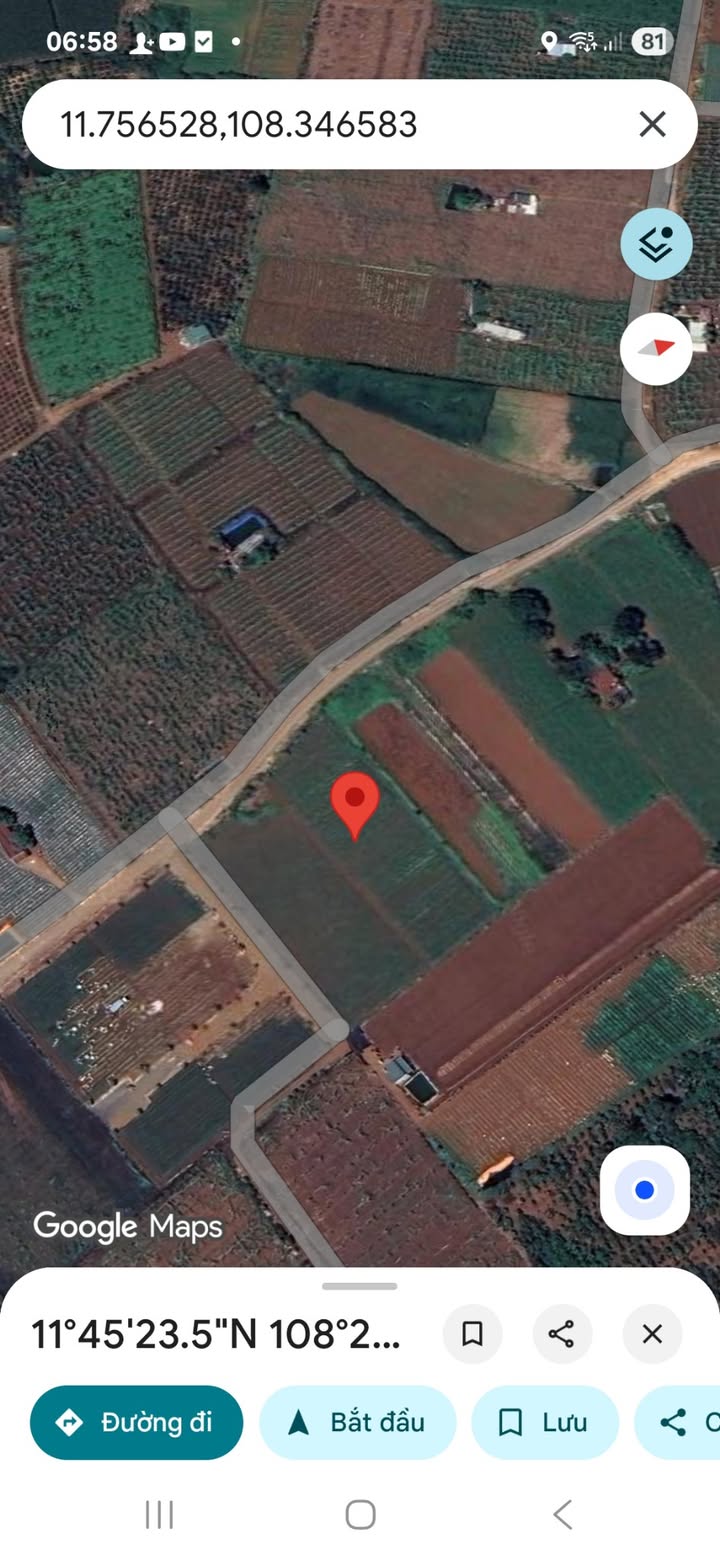
Task: Tap the compass to reset orientation
Action: (656, 349)
